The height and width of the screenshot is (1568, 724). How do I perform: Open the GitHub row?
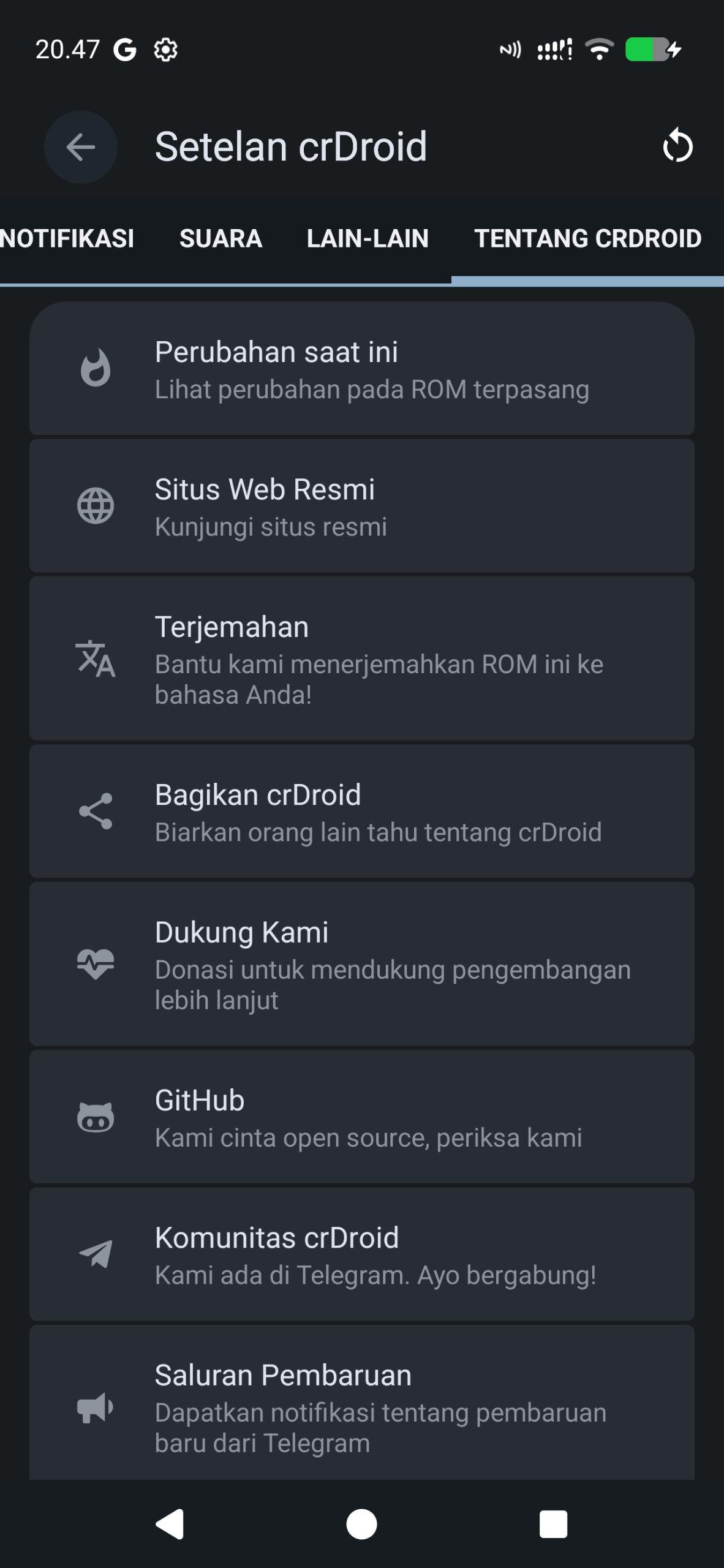click(361, 1117)
